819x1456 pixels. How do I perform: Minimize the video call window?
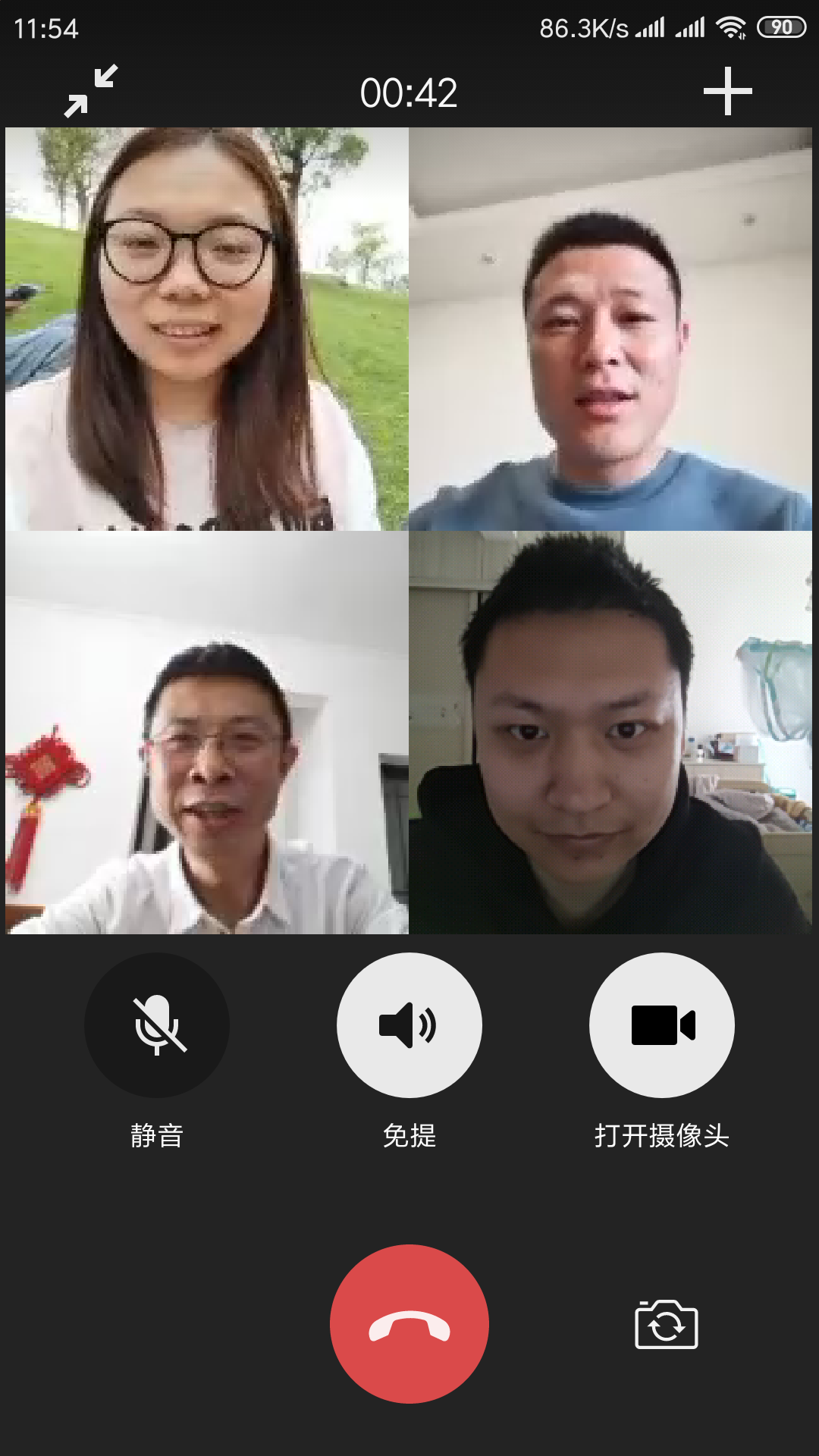click(91, 92)
